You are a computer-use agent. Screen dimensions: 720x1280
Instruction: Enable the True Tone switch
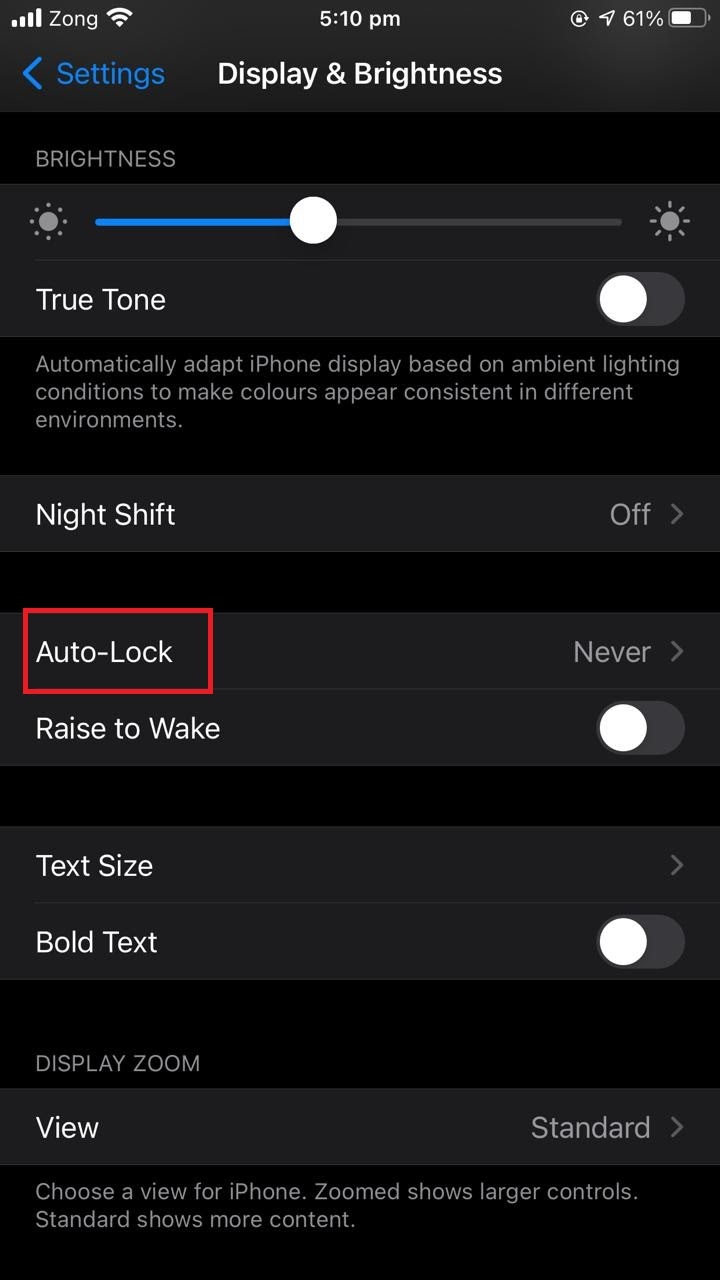(641, 300)
